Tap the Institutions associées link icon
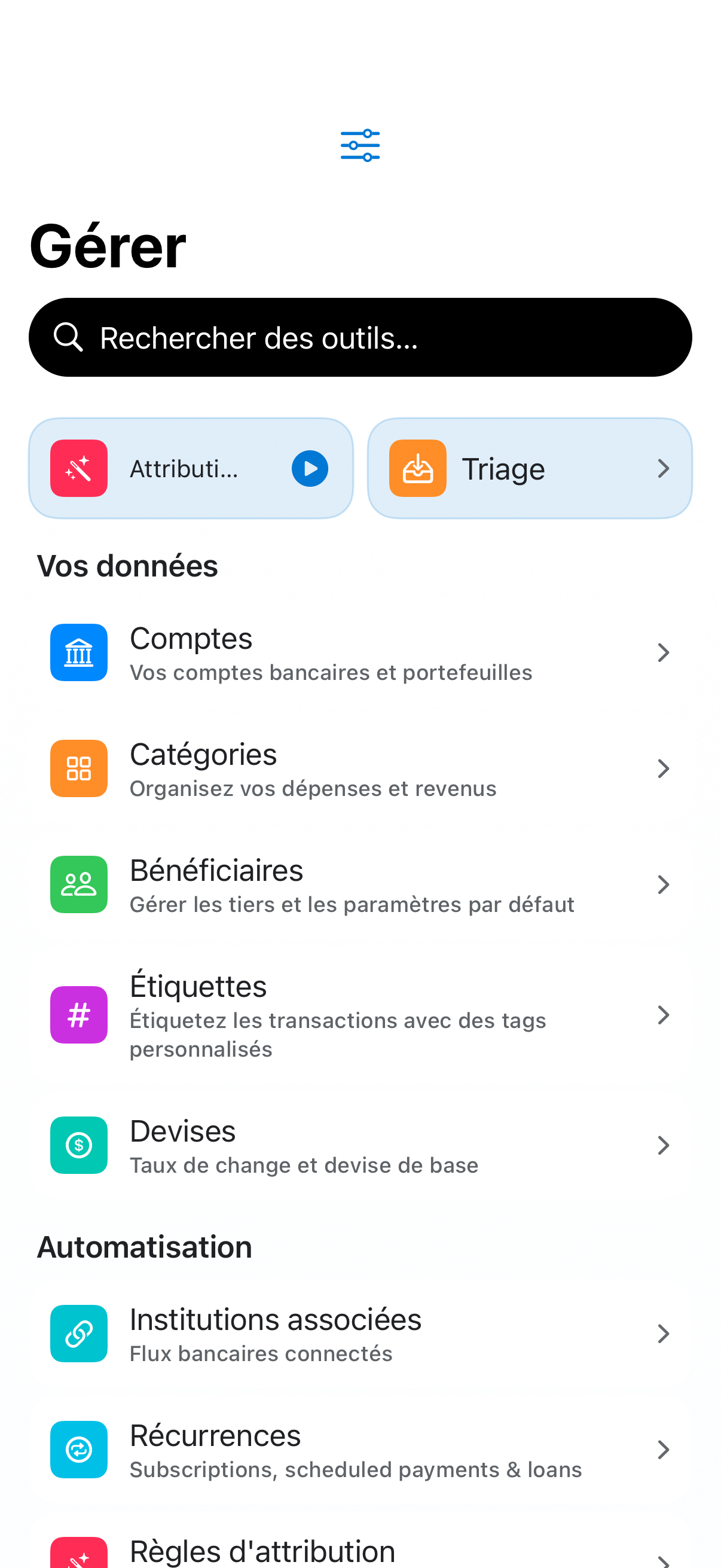The height and width of the screenshot is (1568, 721). (x=78, y=1333)
